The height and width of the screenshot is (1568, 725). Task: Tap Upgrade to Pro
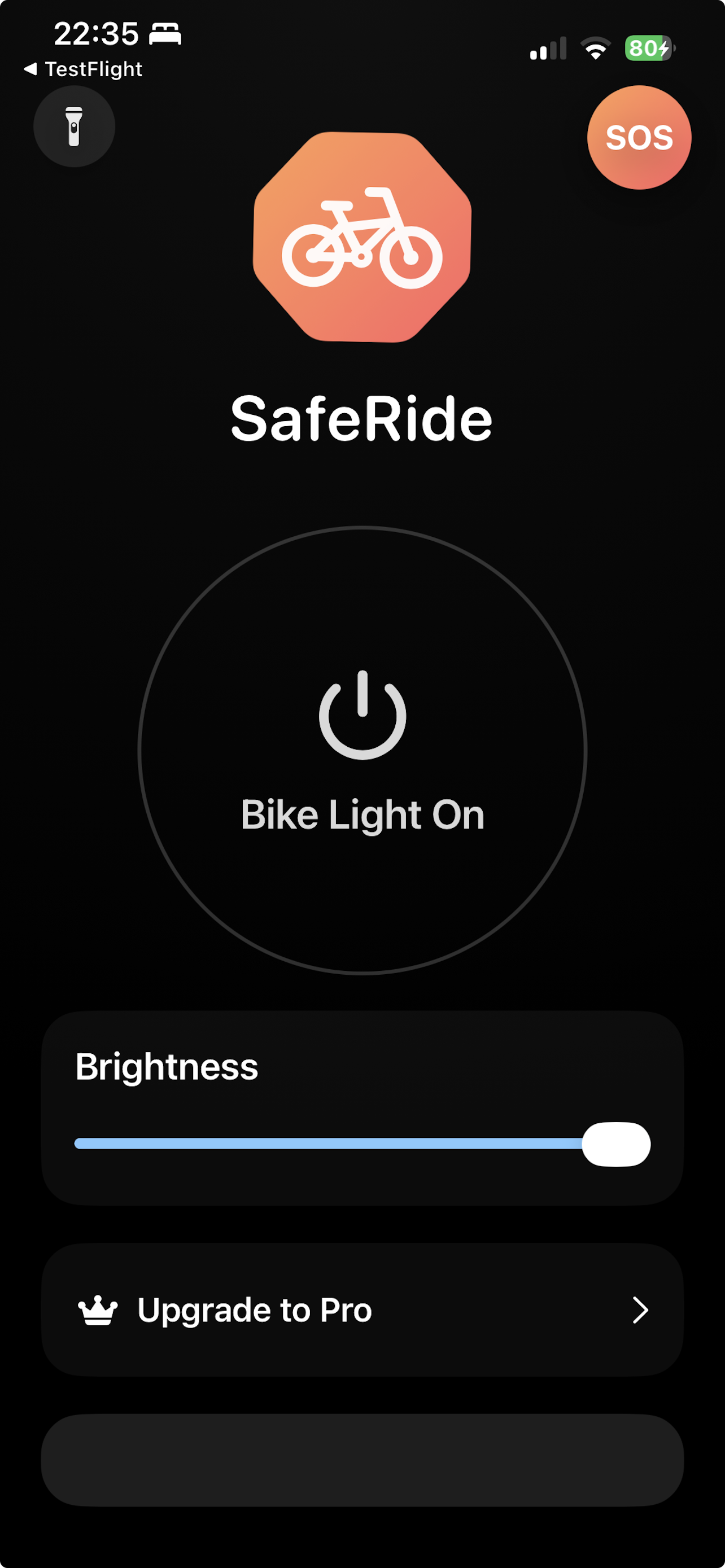(255, 1310)
